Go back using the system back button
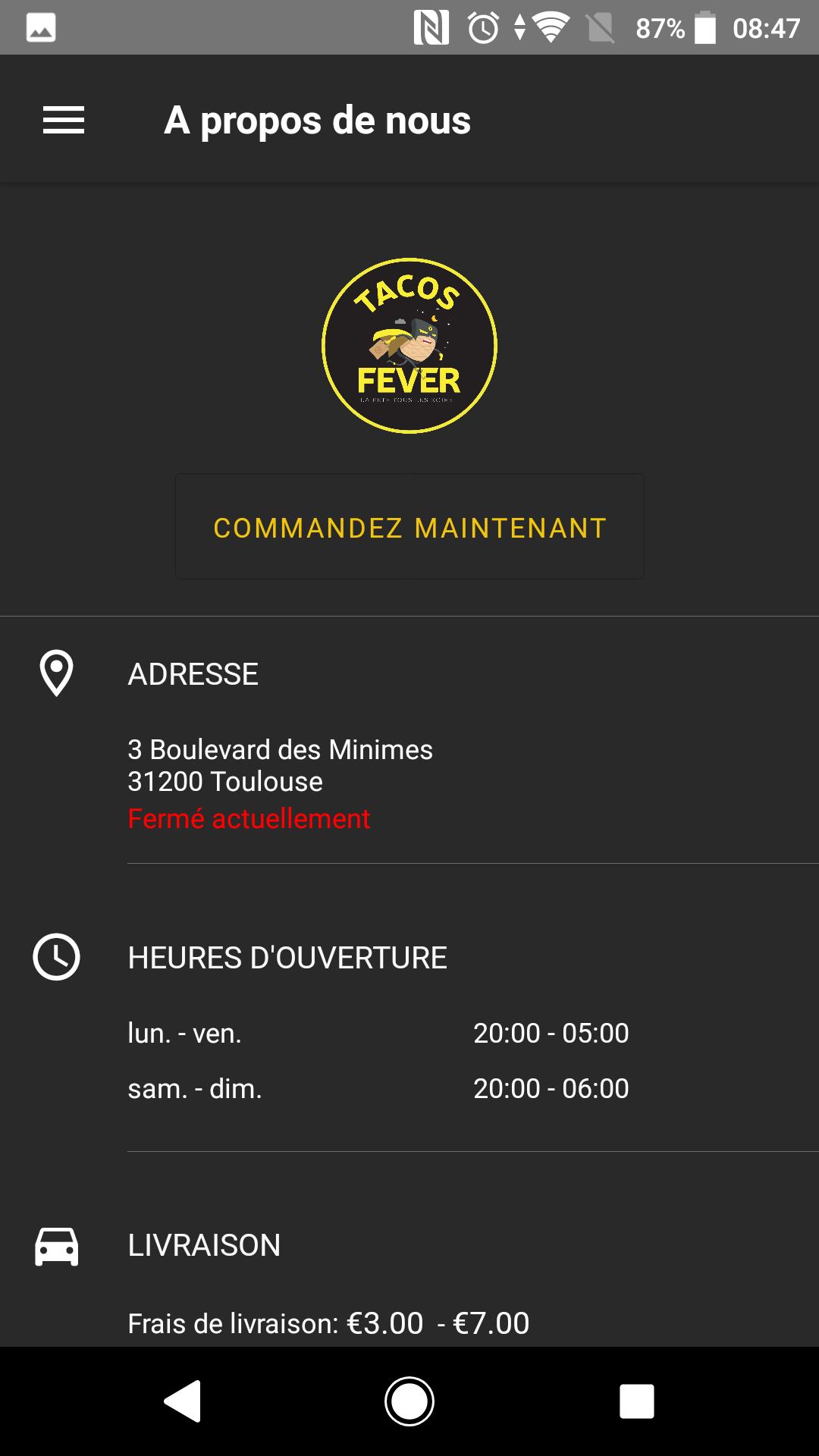This screenshot has width=819, height=1456. [x=183, y=1401]
